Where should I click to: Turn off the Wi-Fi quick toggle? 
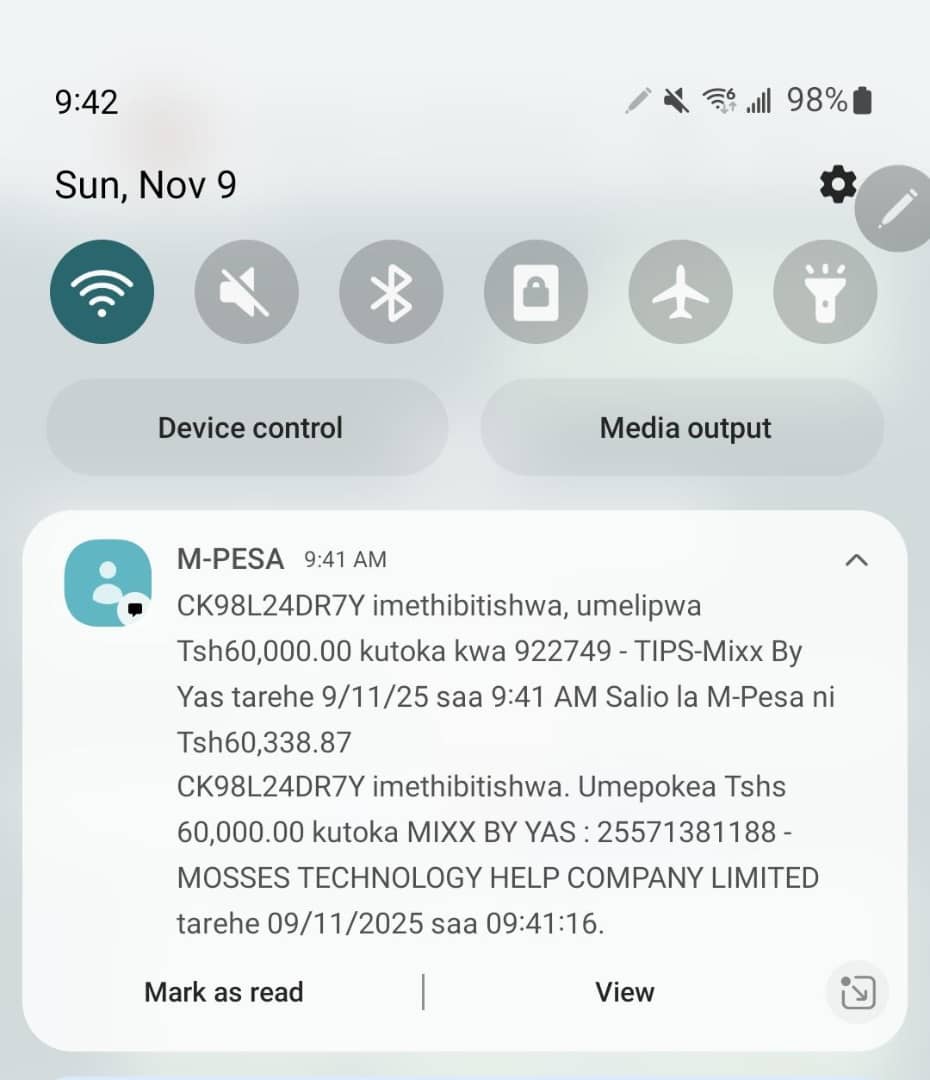coord(102,292)
